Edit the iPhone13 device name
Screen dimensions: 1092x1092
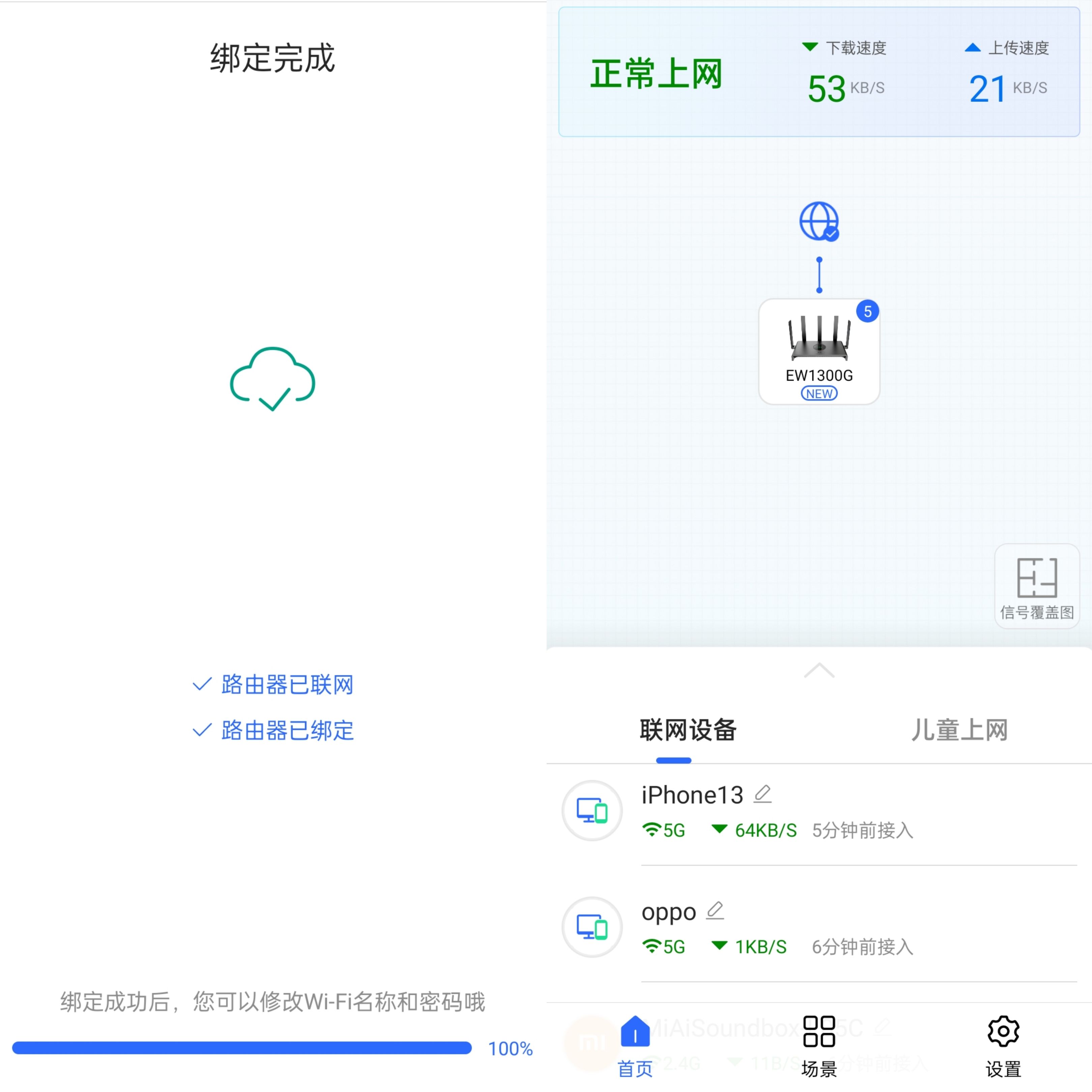[763, 794]
